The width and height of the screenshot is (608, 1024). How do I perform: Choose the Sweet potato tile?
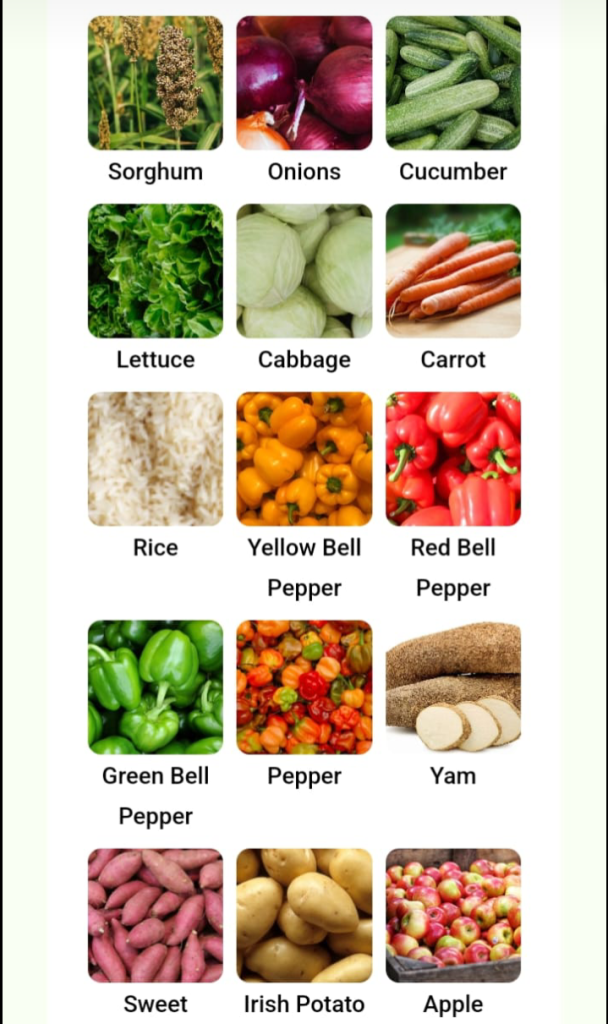click(155, 915)
